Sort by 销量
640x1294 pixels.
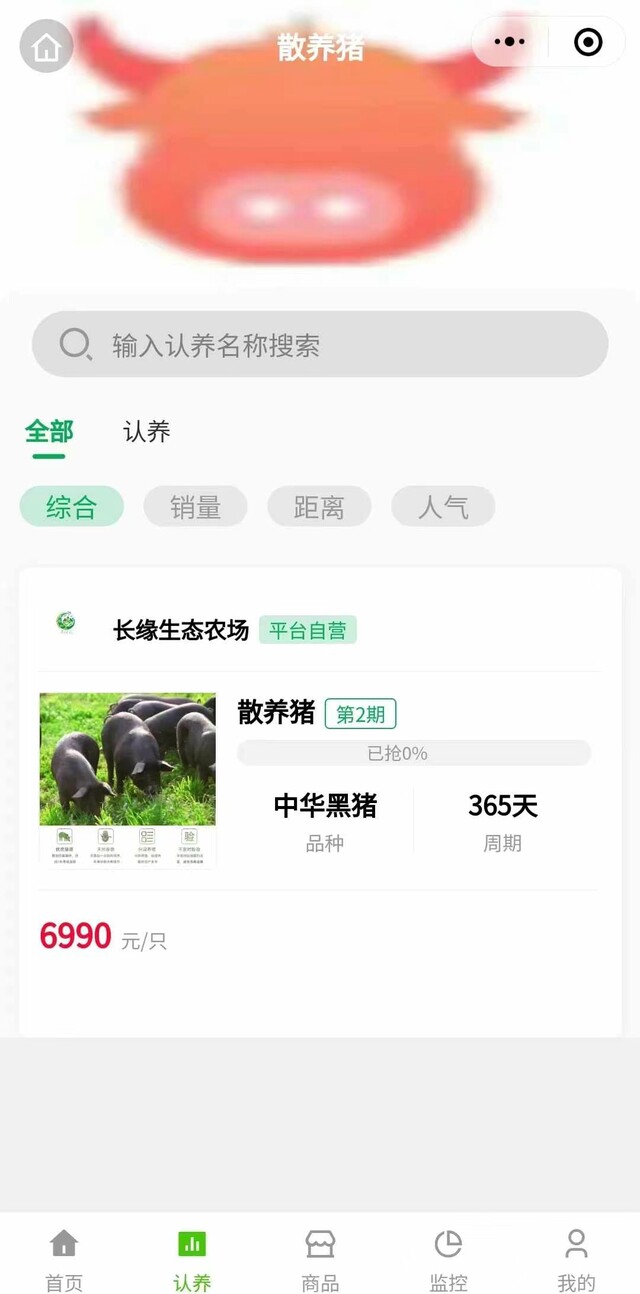pos(195,507)
